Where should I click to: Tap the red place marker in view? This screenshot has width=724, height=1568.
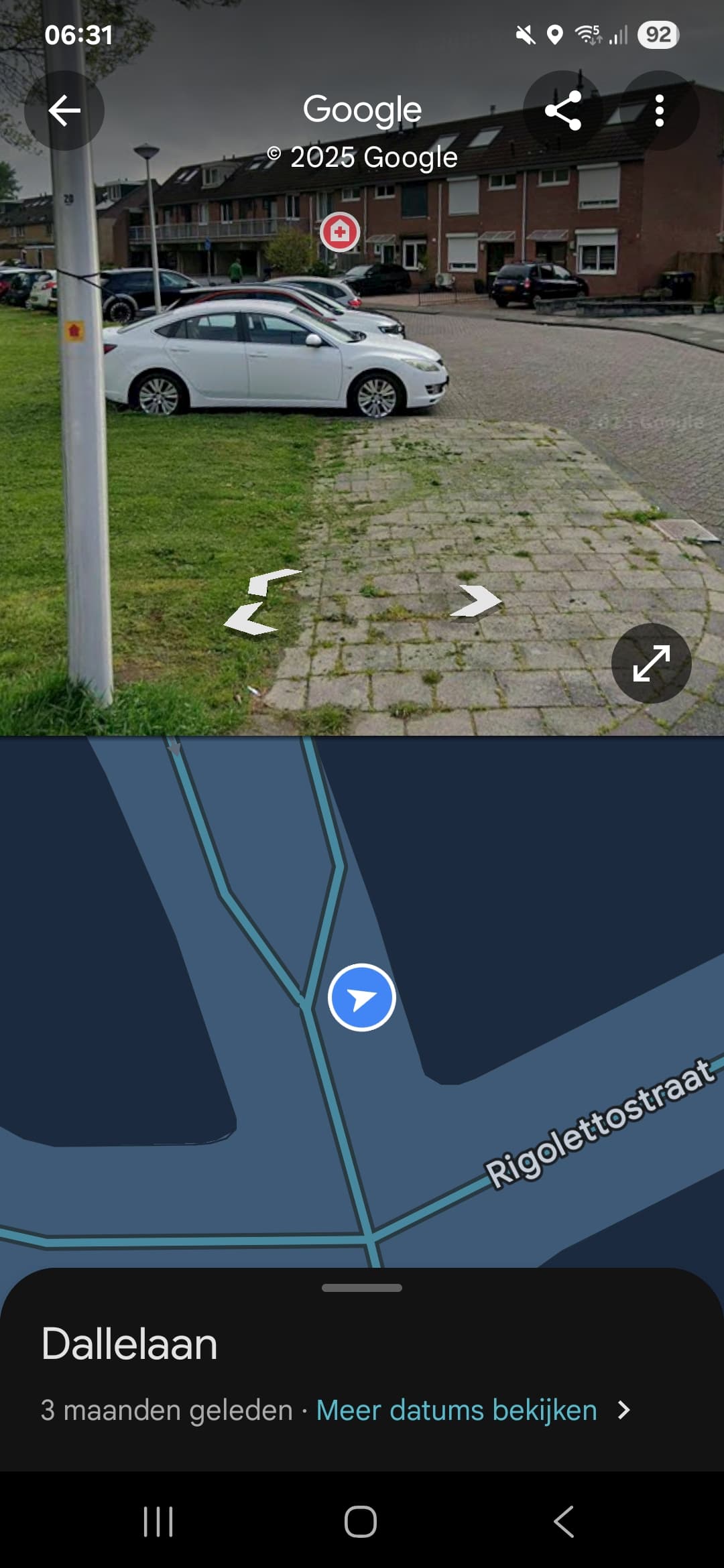click(340, 232)
